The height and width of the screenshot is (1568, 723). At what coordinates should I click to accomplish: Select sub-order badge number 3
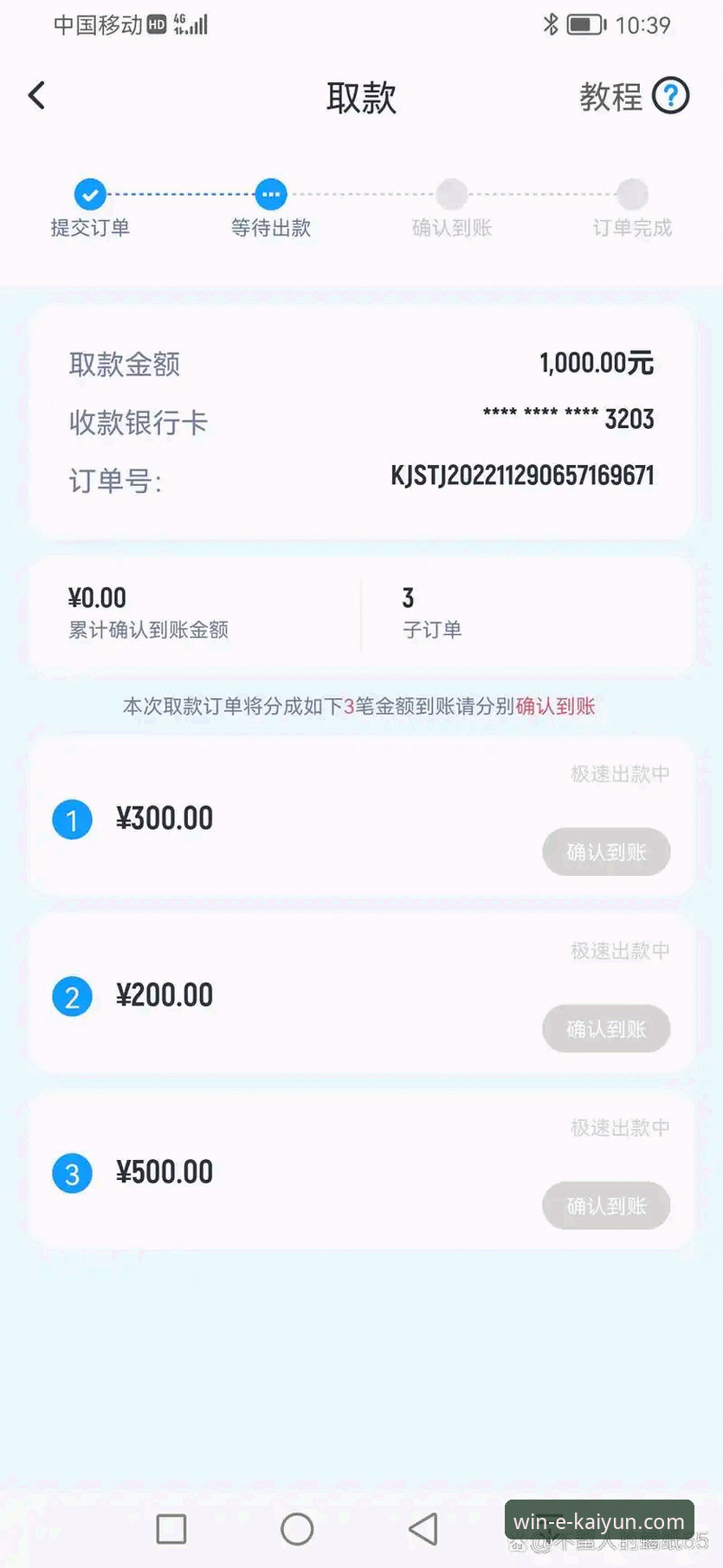(x=72, y=1174)
